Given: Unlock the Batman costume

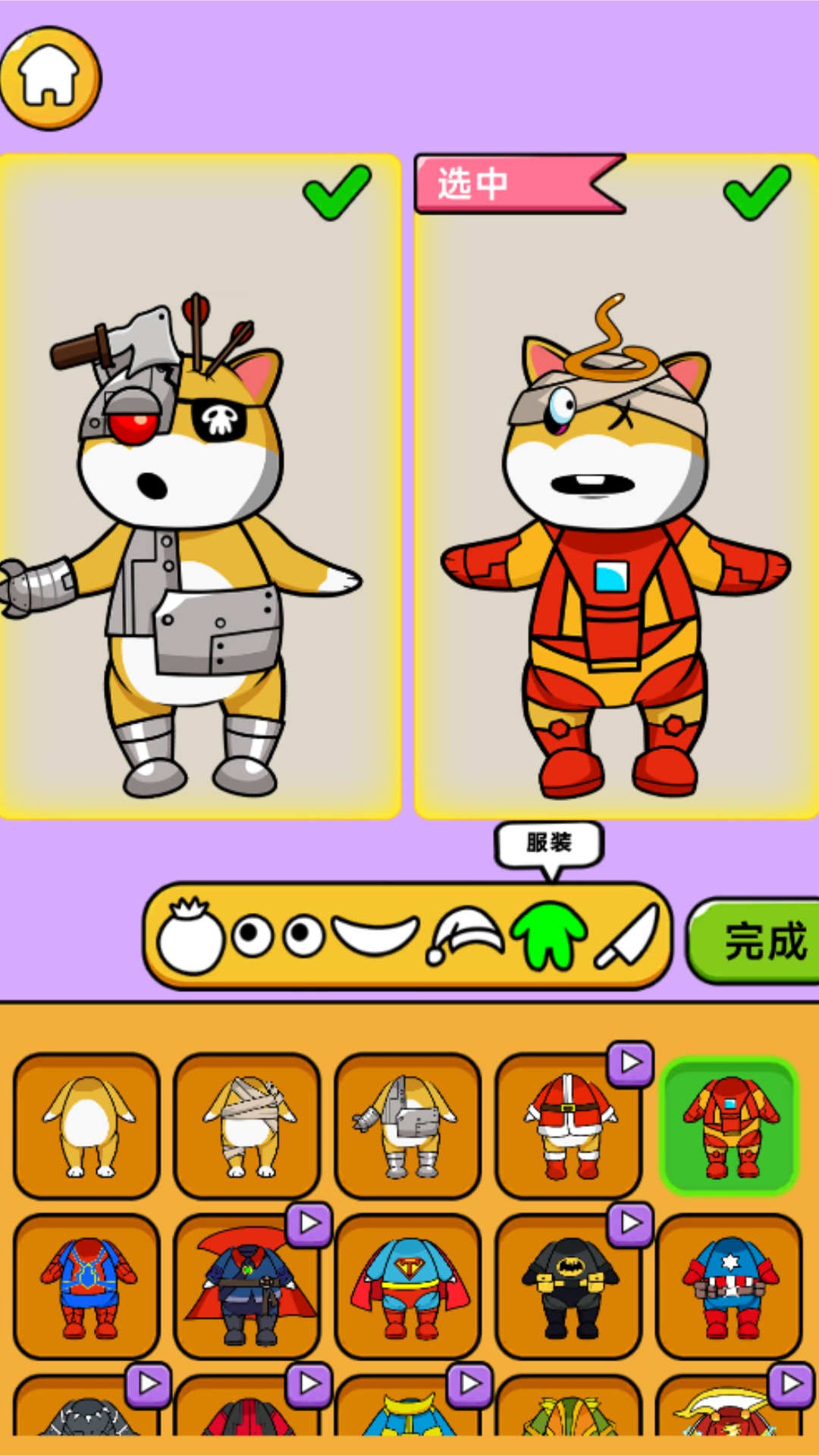Looking at the screenshot, I should click(x=569, y=1286).
